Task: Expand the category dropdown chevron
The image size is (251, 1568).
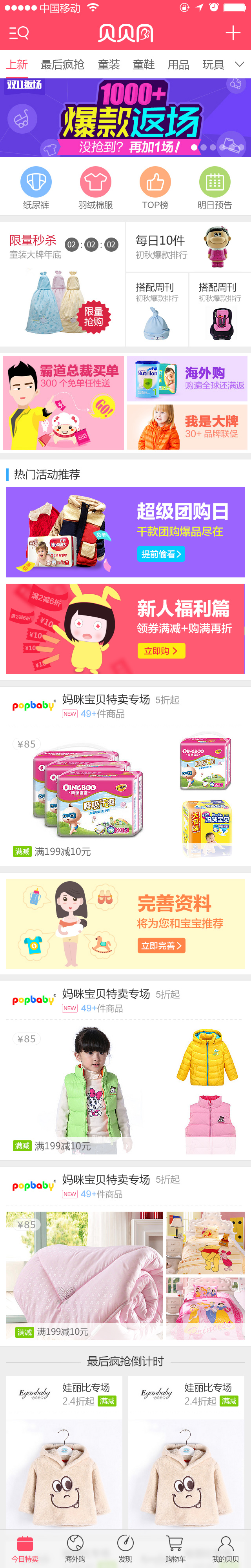Action: [239, 65]
